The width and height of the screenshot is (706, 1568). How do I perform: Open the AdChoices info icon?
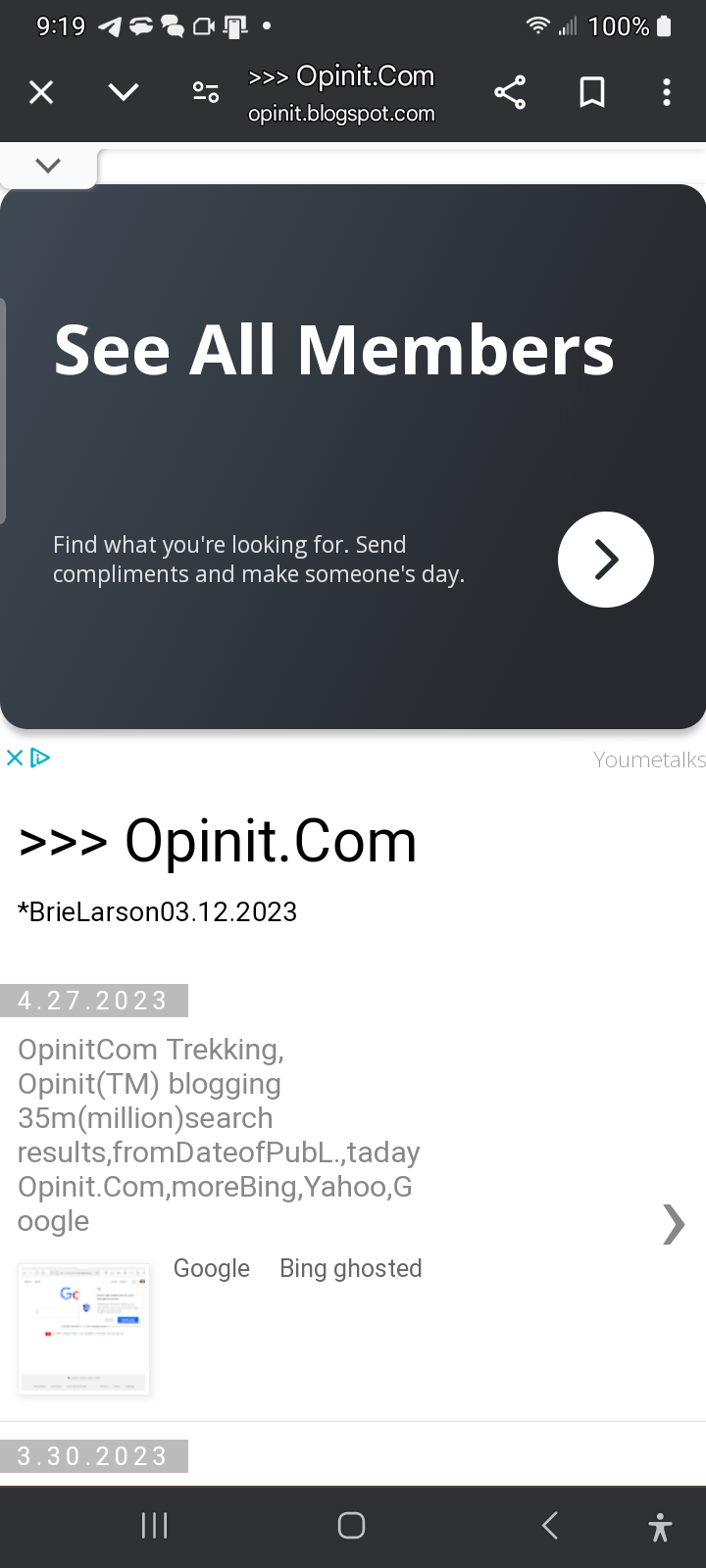40,758
